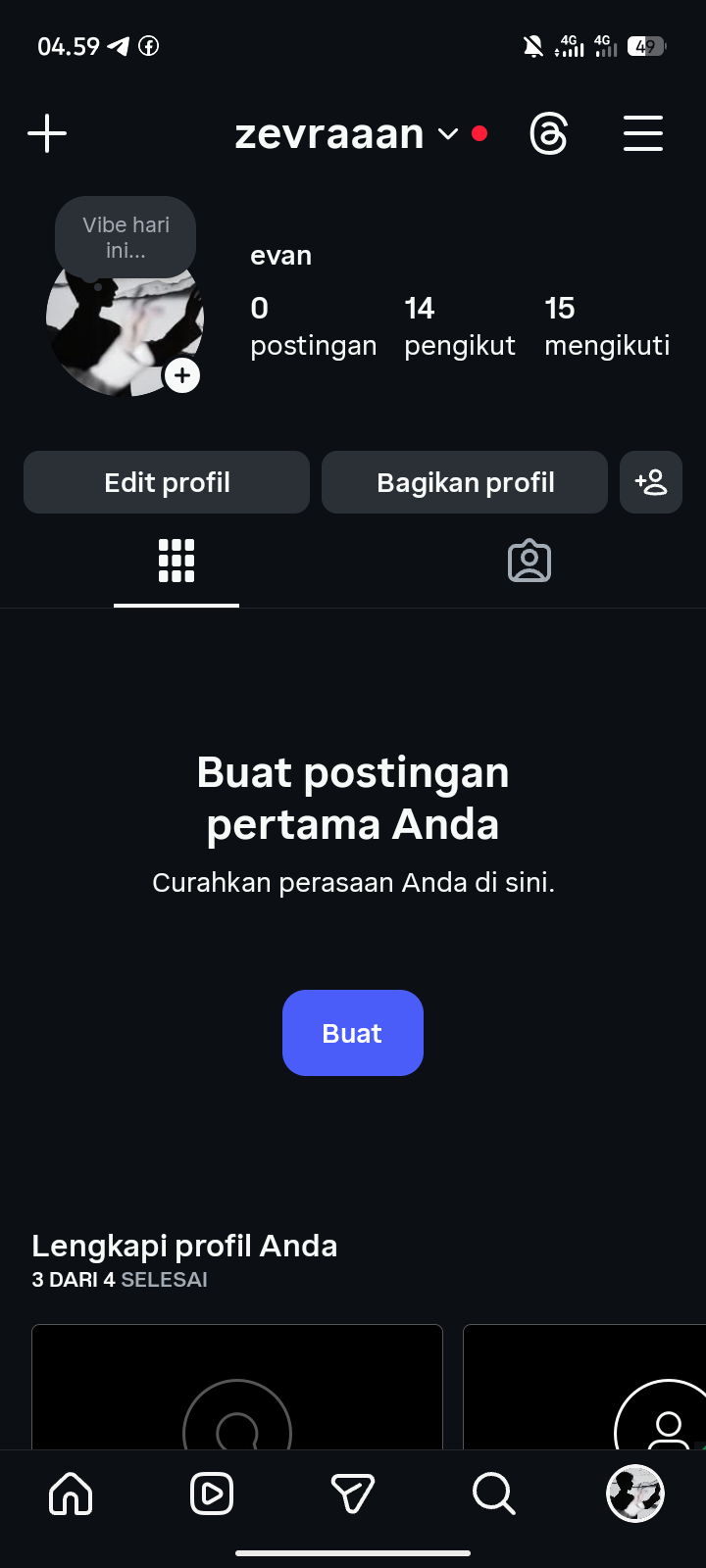Open the hamburger menu
The height and width of the screenshot is (1568, 706).
tap(643, 133)
